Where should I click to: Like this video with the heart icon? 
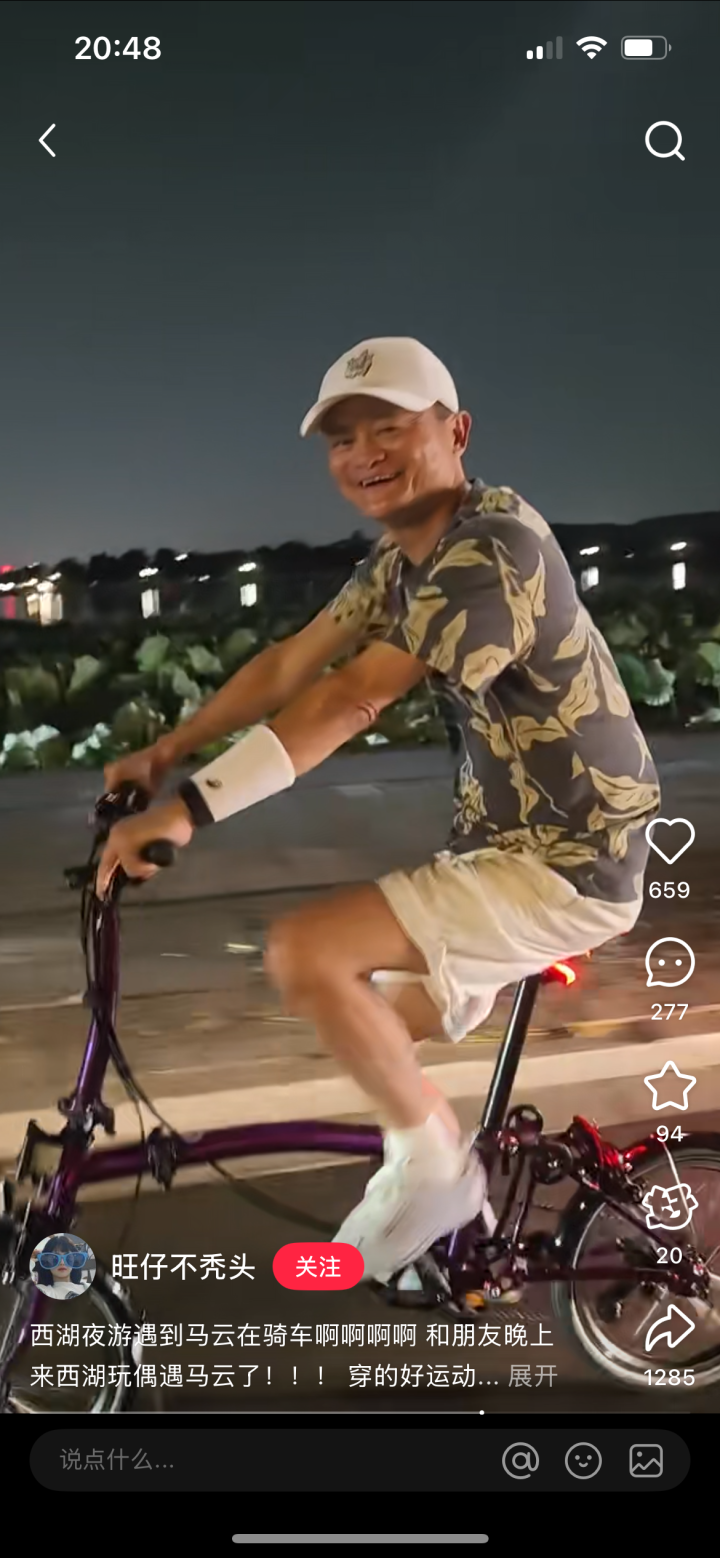(669, 842)
